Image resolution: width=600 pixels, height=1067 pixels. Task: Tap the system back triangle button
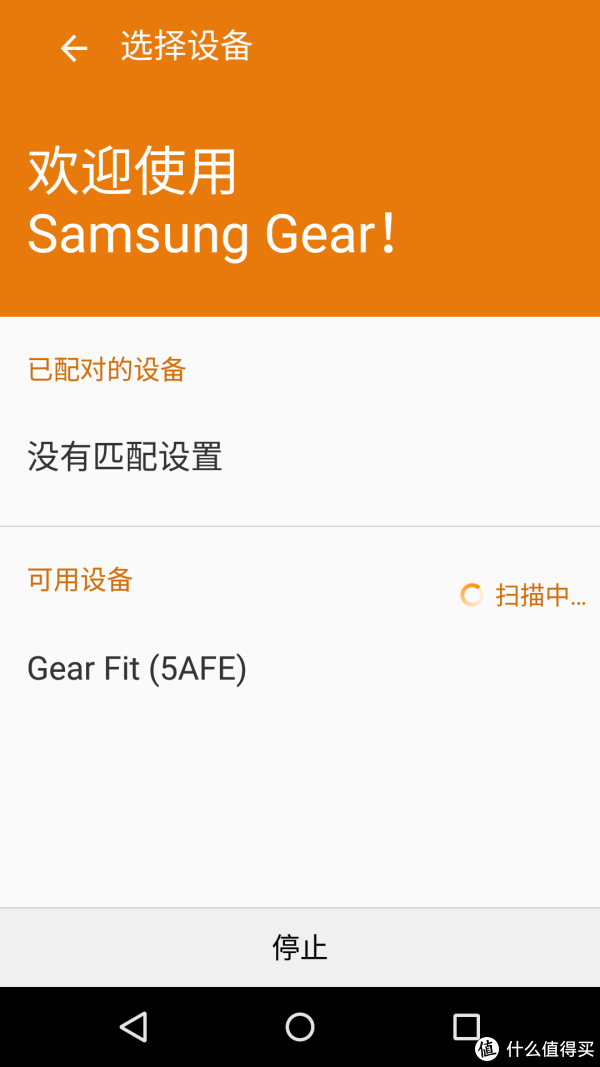133,1027
